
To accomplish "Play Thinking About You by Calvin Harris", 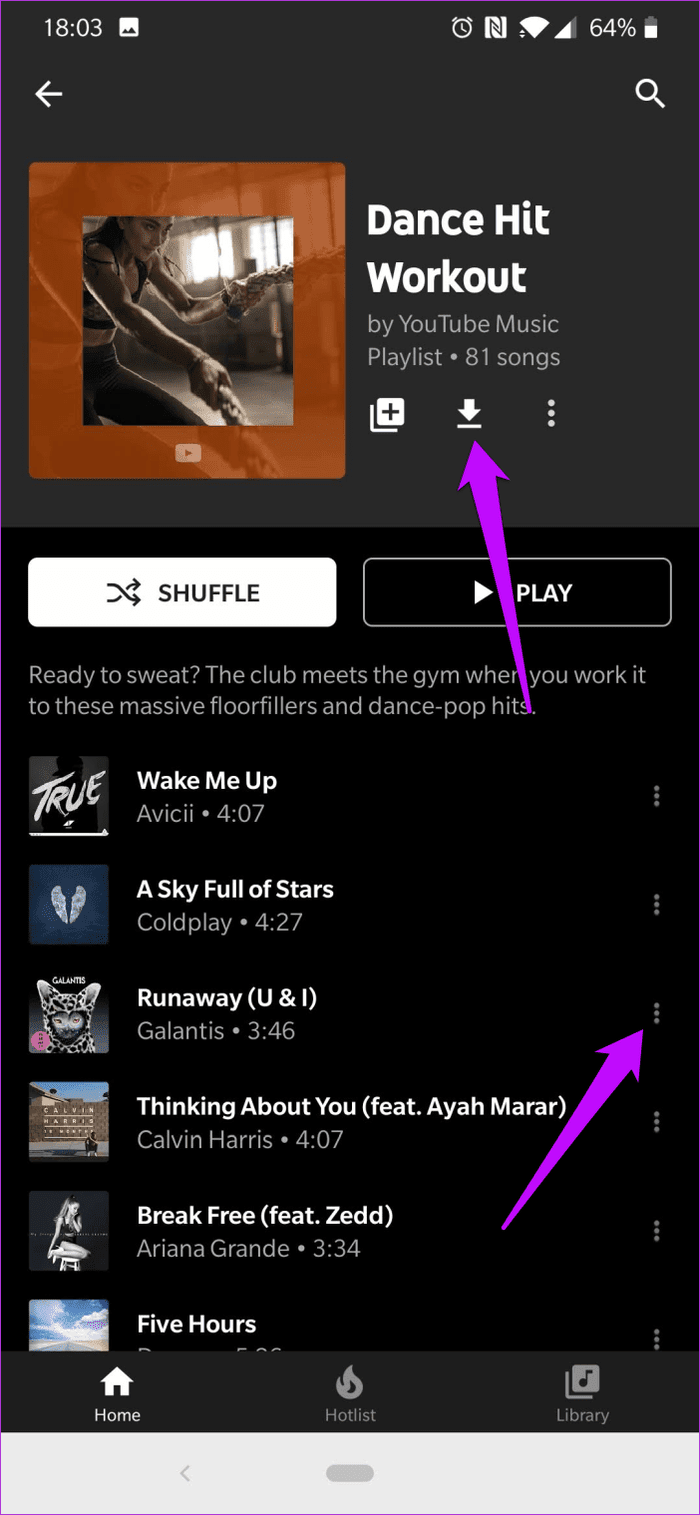I will coord(330,1122).
